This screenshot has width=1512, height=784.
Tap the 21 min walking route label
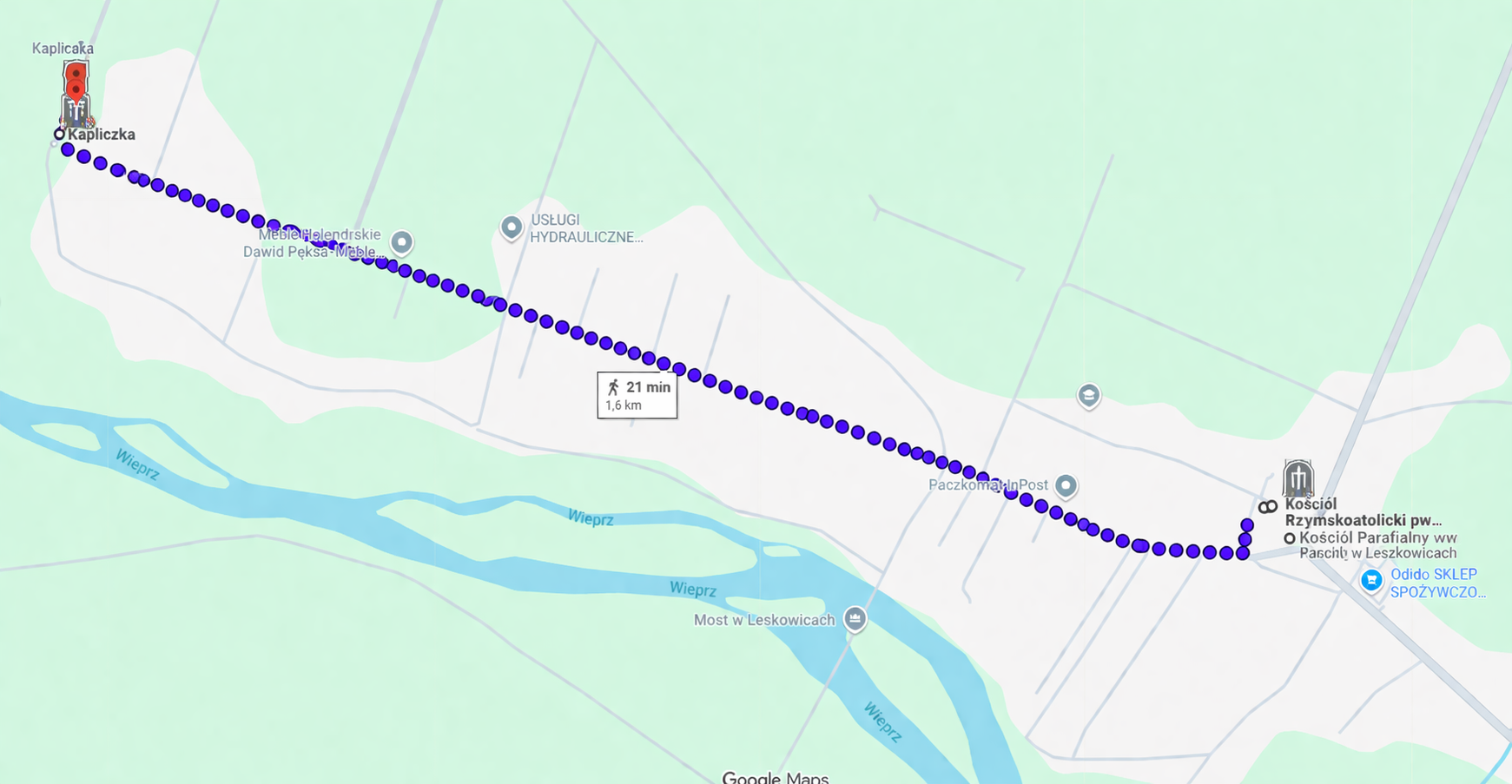tap(637, 395)
